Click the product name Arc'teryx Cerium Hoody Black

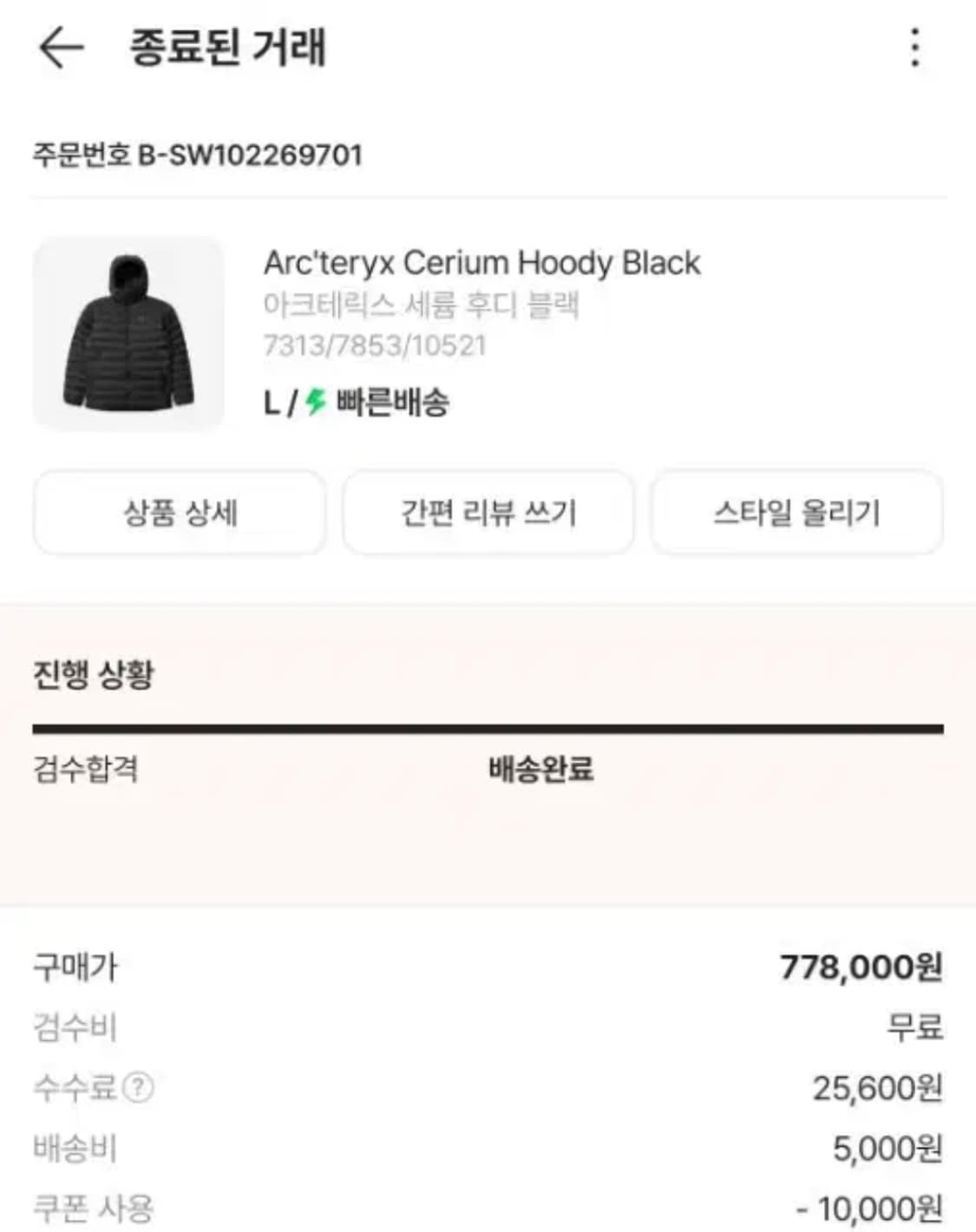(x=482, y=265)
